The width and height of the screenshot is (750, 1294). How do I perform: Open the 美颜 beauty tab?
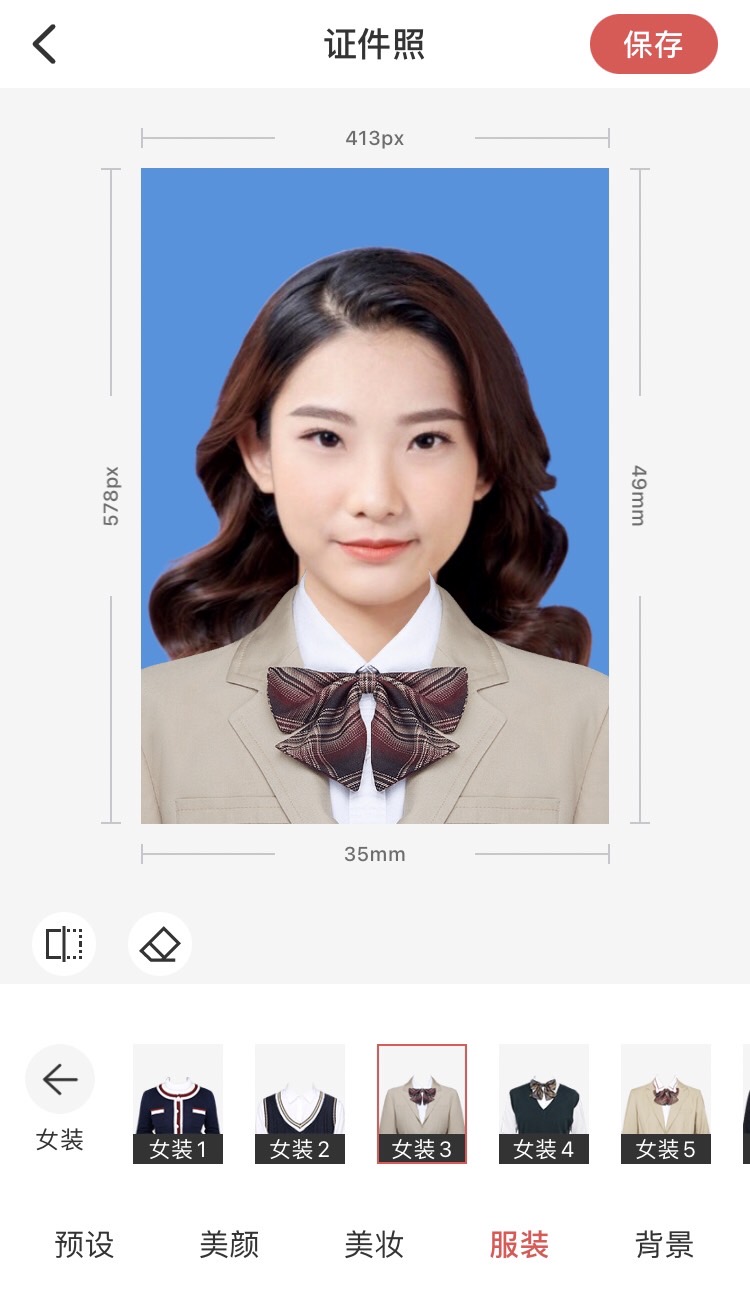pyautogui.click(x=228, y=1246)
